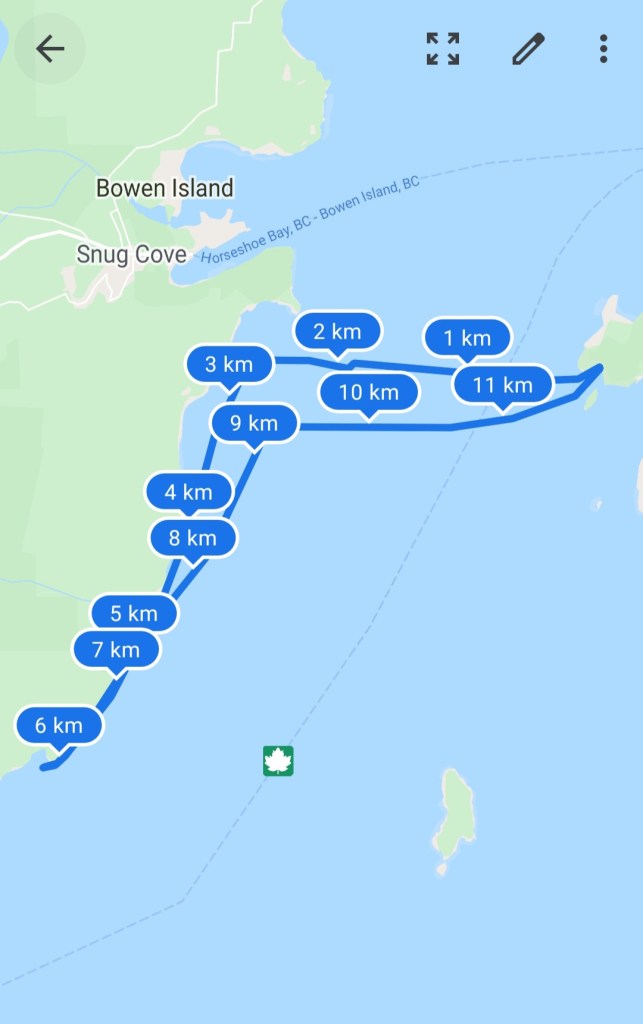
Task: Go back using the arrow icon
Action: coord(49,49)
